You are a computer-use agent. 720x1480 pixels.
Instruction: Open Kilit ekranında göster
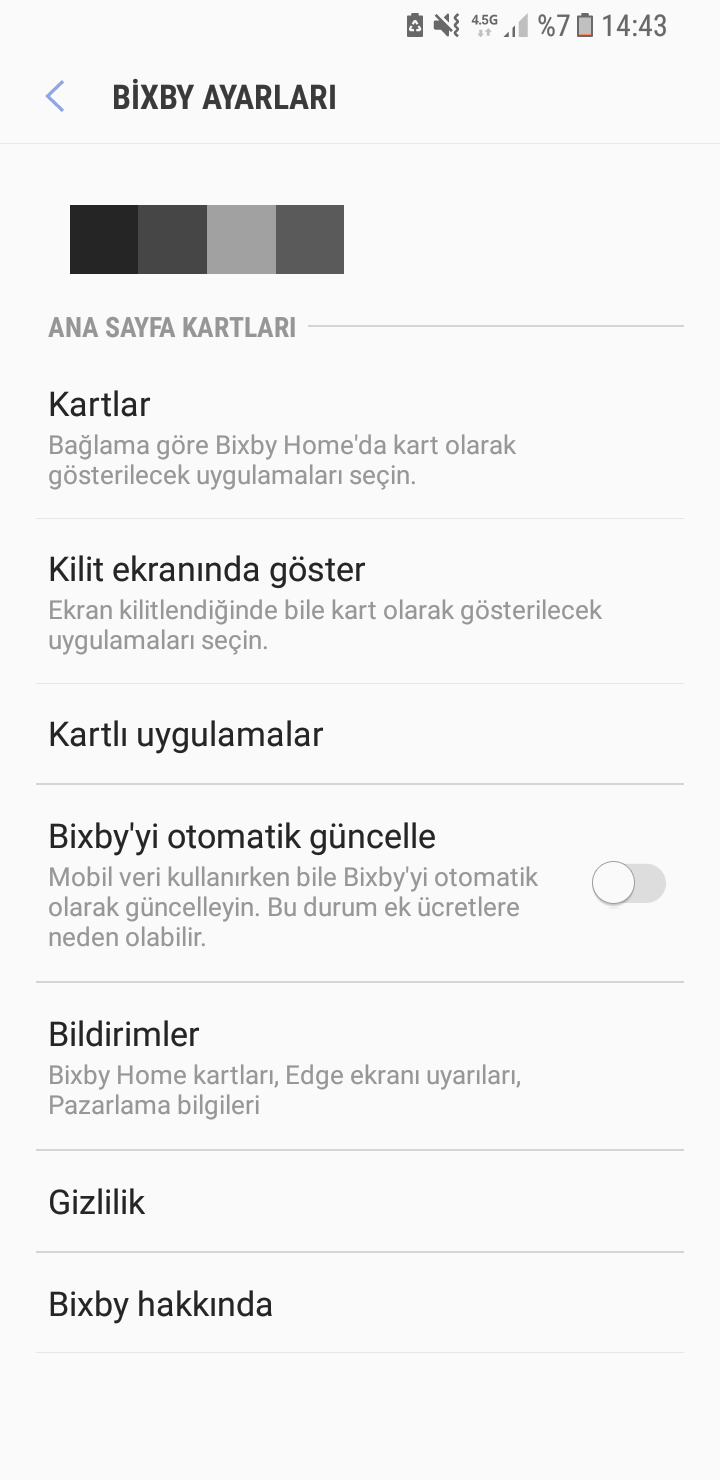(360, 602)
